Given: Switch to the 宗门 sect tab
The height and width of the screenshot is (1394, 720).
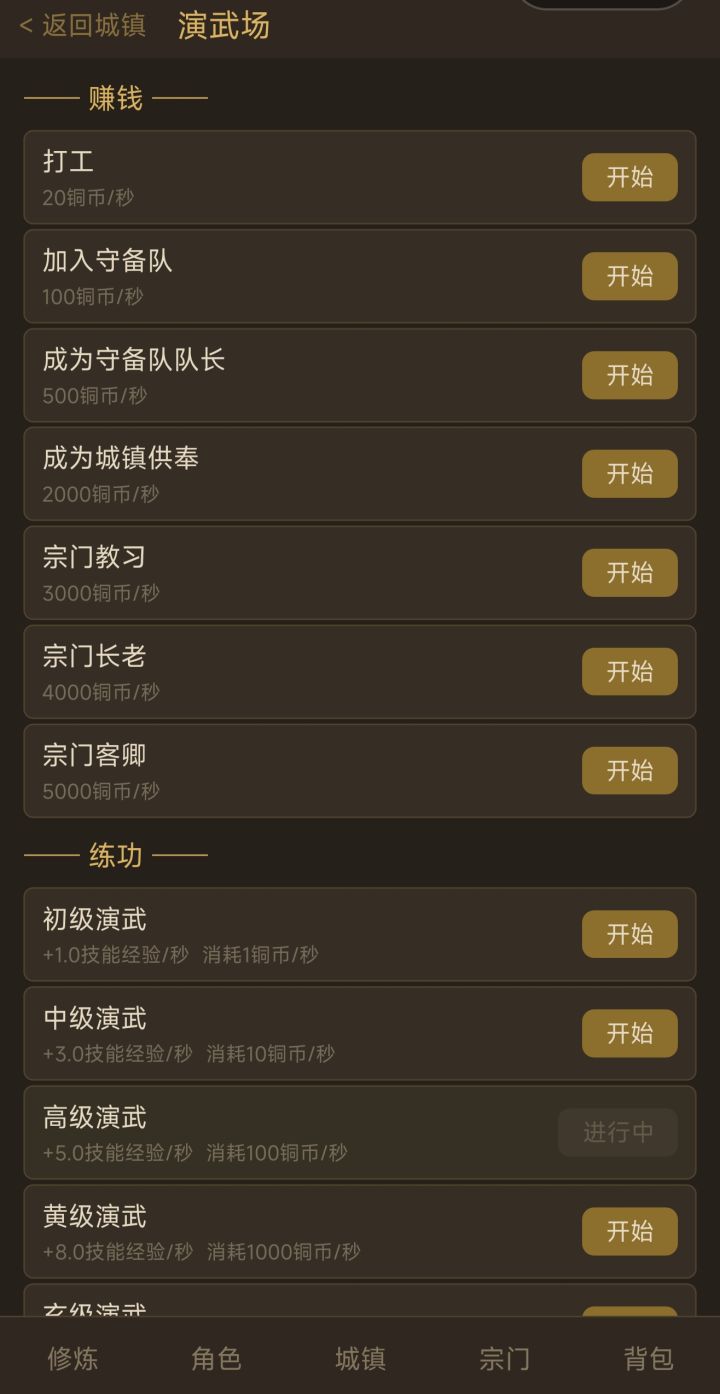Looking at the screenshot, I should click(504, 1358).
